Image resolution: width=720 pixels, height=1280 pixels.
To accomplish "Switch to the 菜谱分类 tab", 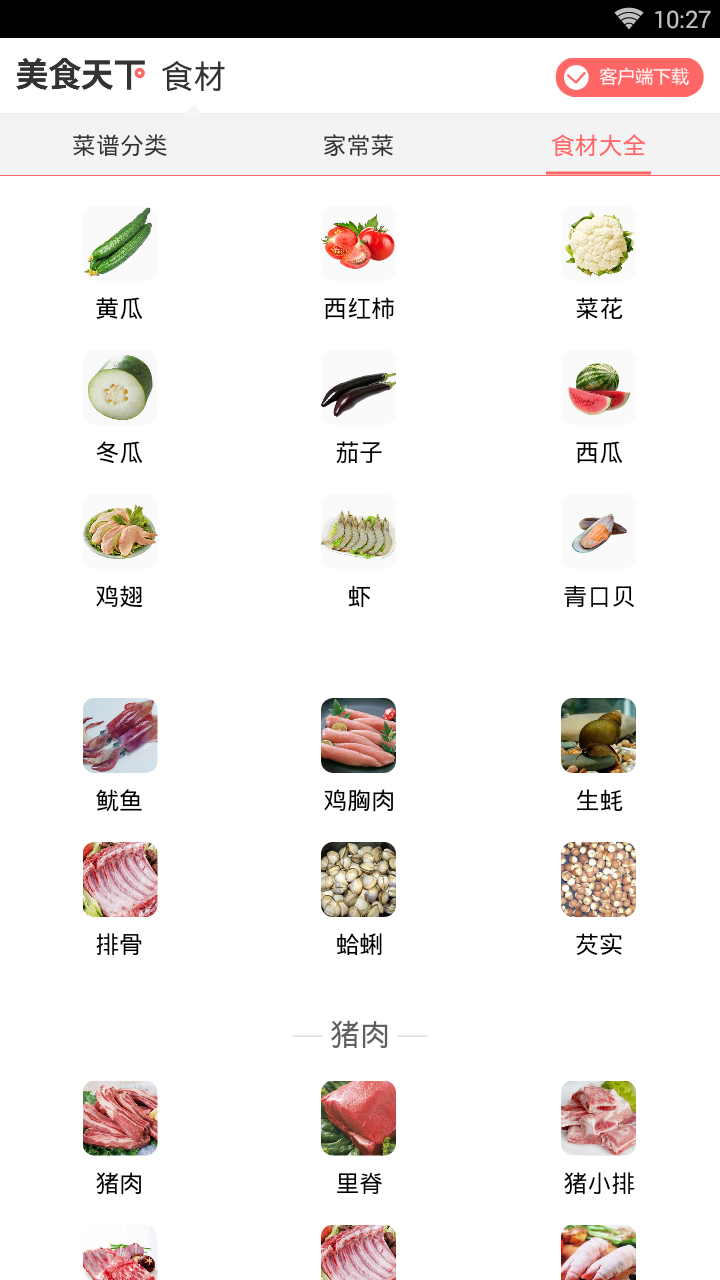I will [120, 146].
